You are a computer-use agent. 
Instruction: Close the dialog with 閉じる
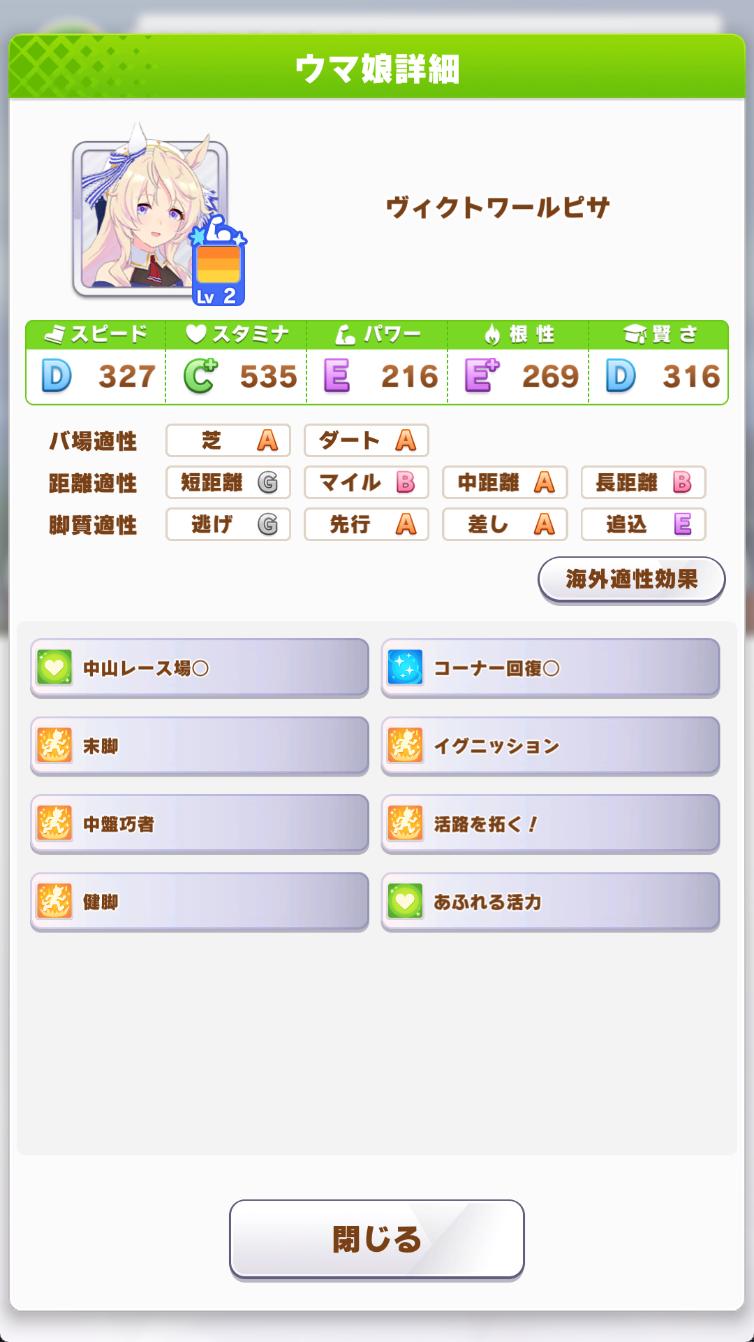click(x=377, y=1239)
